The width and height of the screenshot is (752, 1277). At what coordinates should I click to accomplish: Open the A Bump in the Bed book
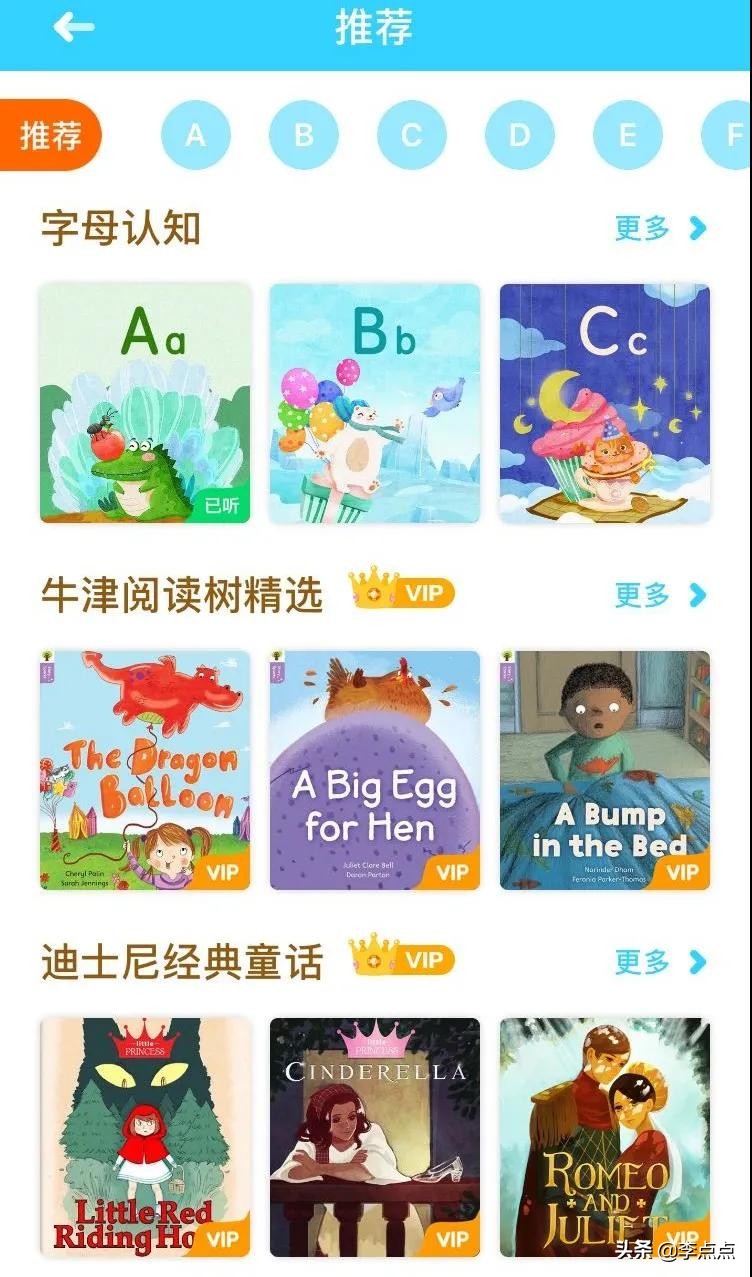pyautogui.click(x=606, y=772)
